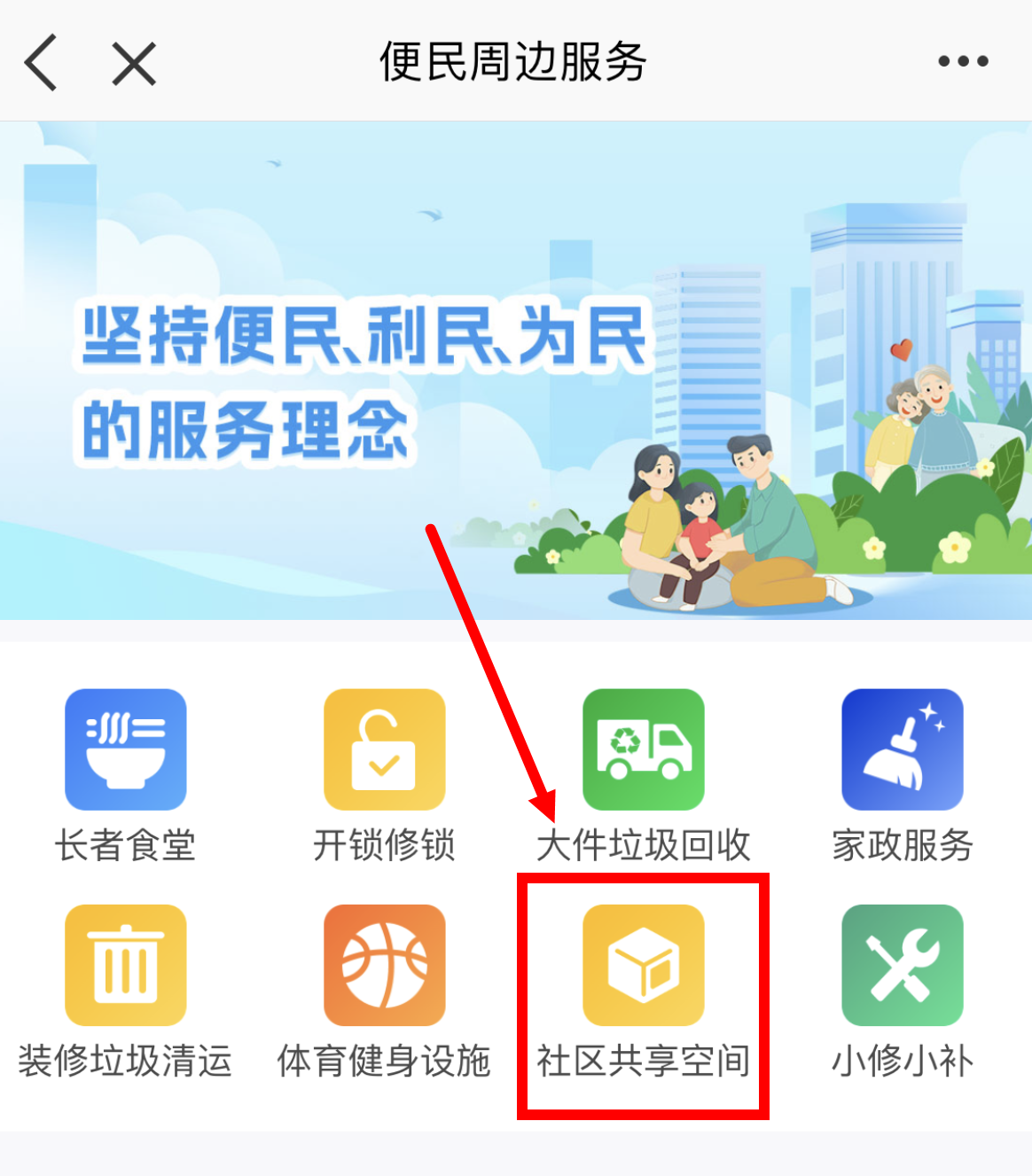Open 长者食堂 service
Image resolution: width=1032 pixels, height=1176 pixels.
tap(125, 750)
